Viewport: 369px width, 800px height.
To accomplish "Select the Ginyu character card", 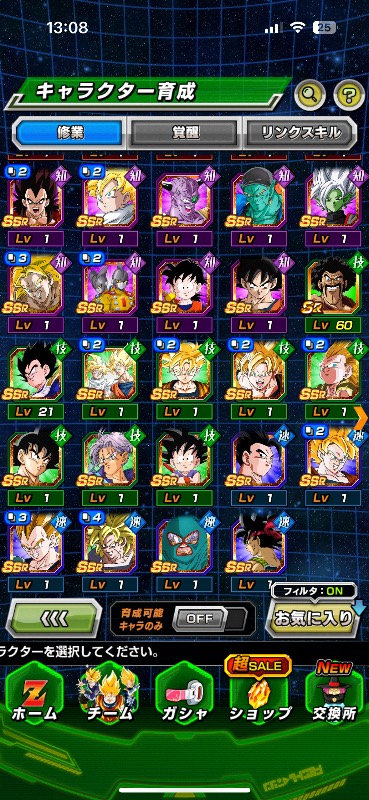I will 185,206.
